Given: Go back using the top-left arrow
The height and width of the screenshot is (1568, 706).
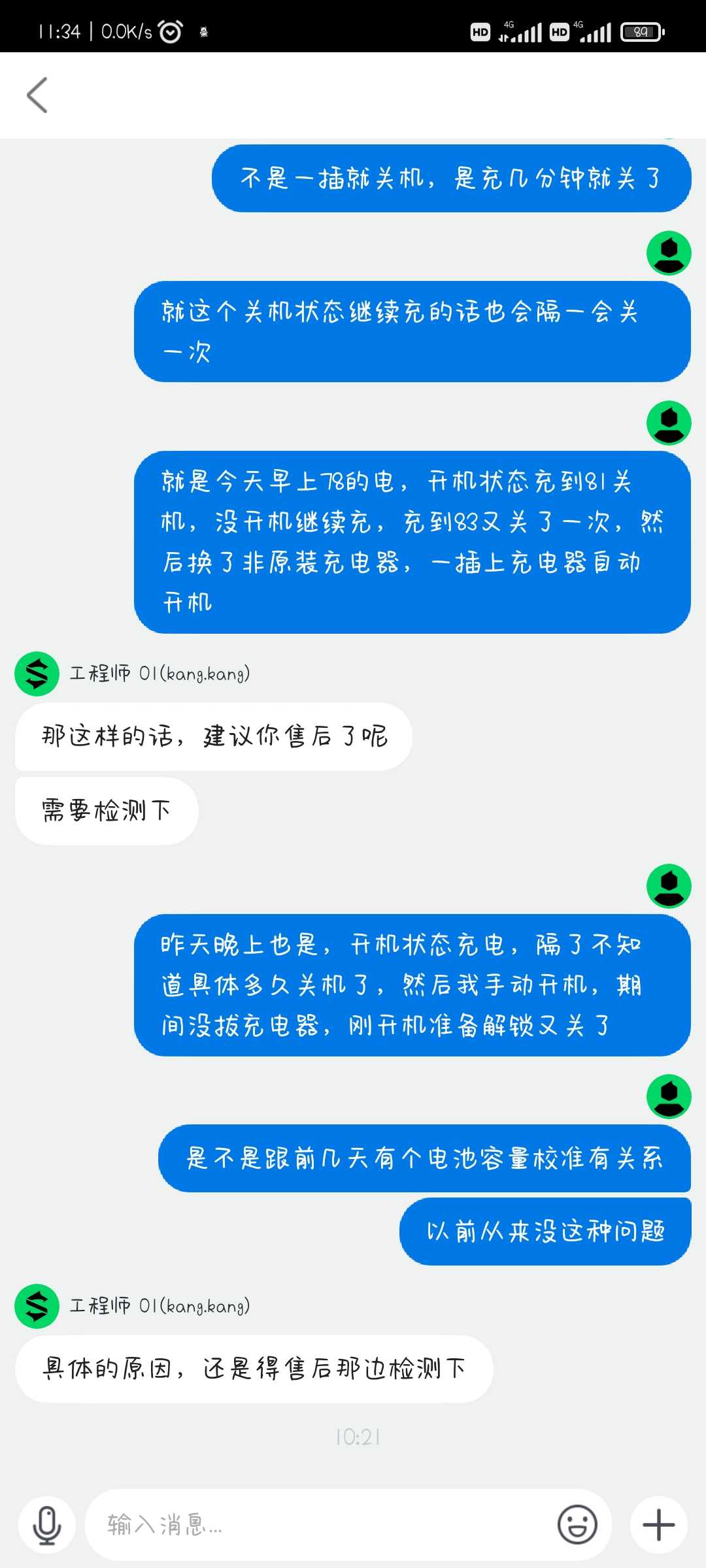Looking at the screenshot, I should click(37, 95).
